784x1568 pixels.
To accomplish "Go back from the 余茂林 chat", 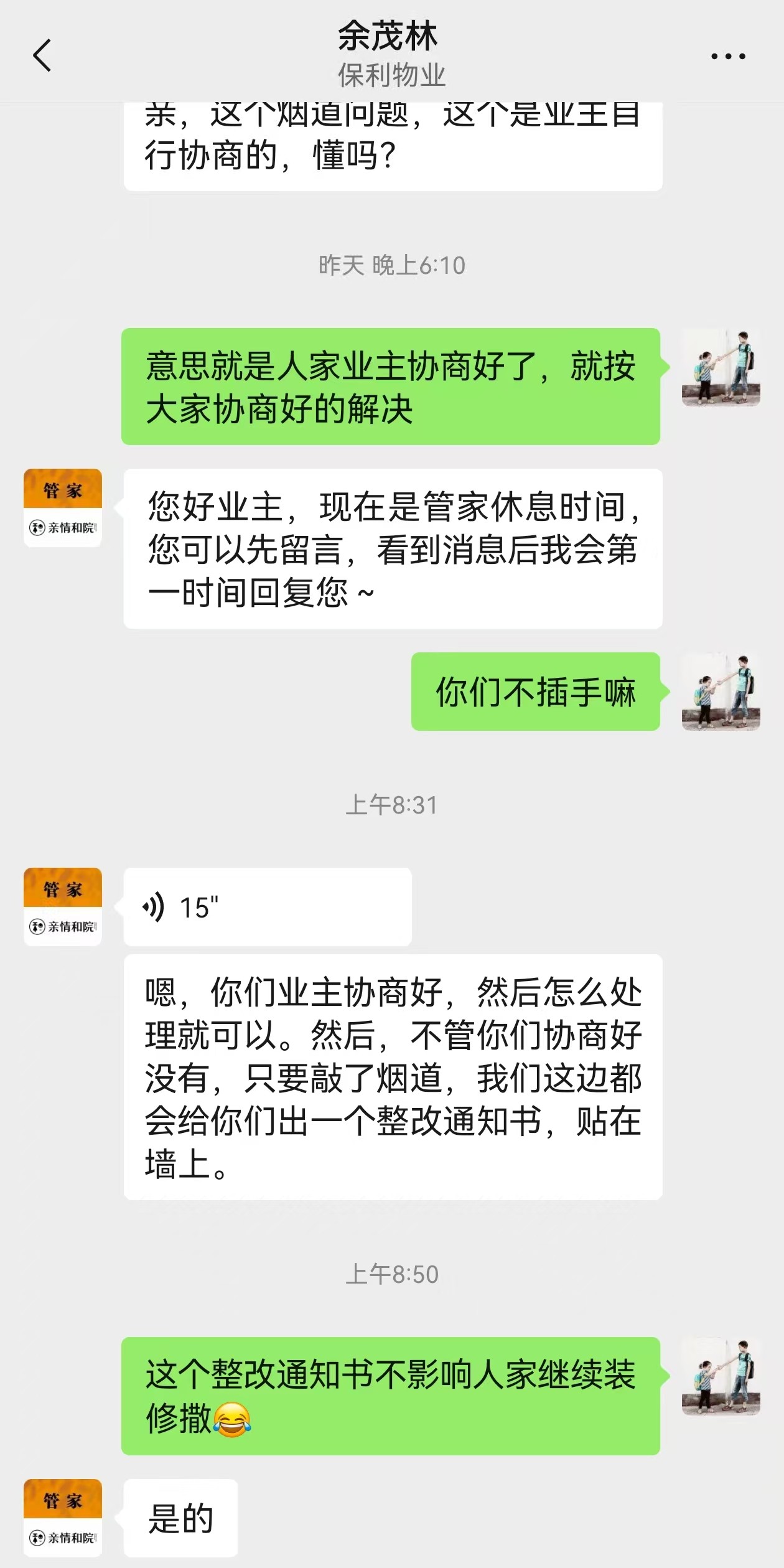I will (x=42, y=55).
